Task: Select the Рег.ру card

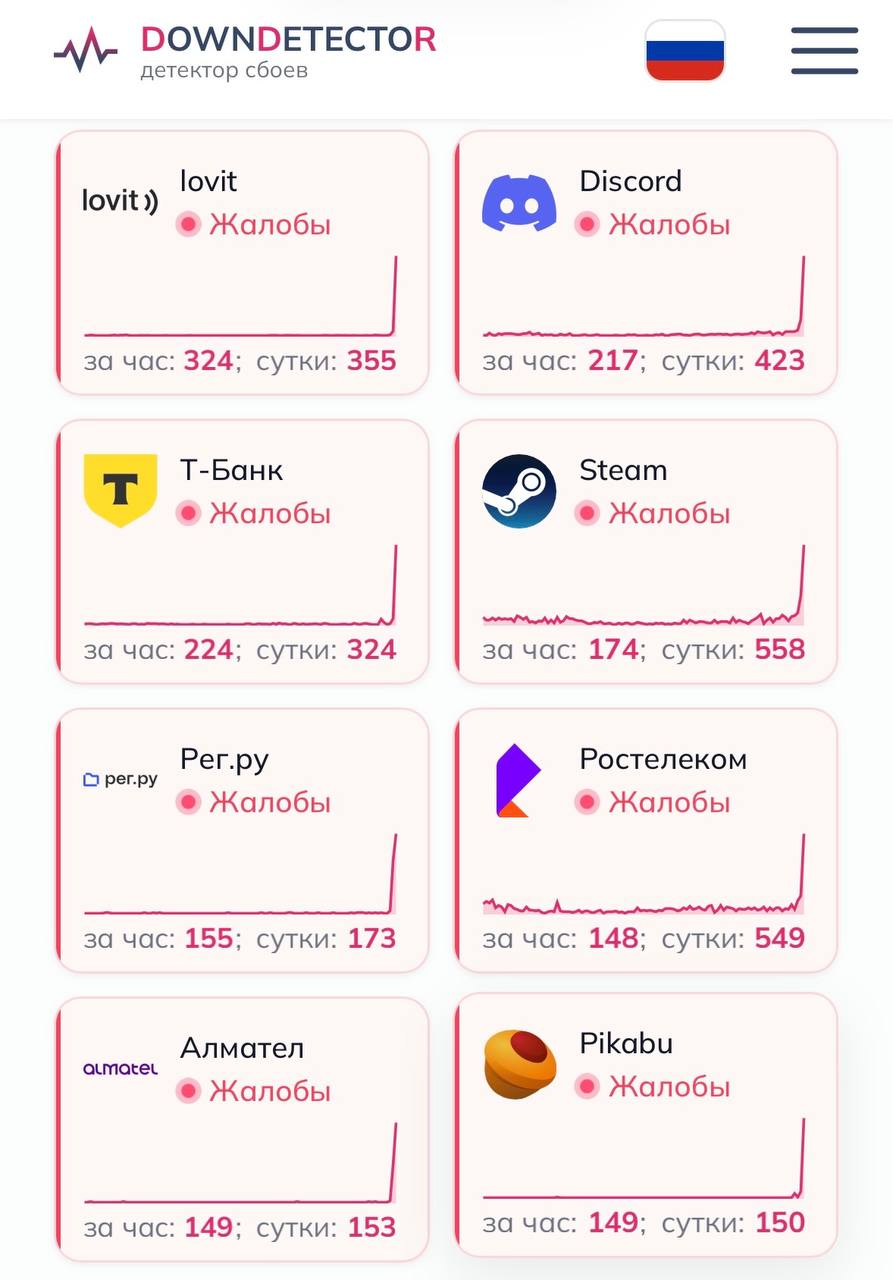Action: click(242, 841)
